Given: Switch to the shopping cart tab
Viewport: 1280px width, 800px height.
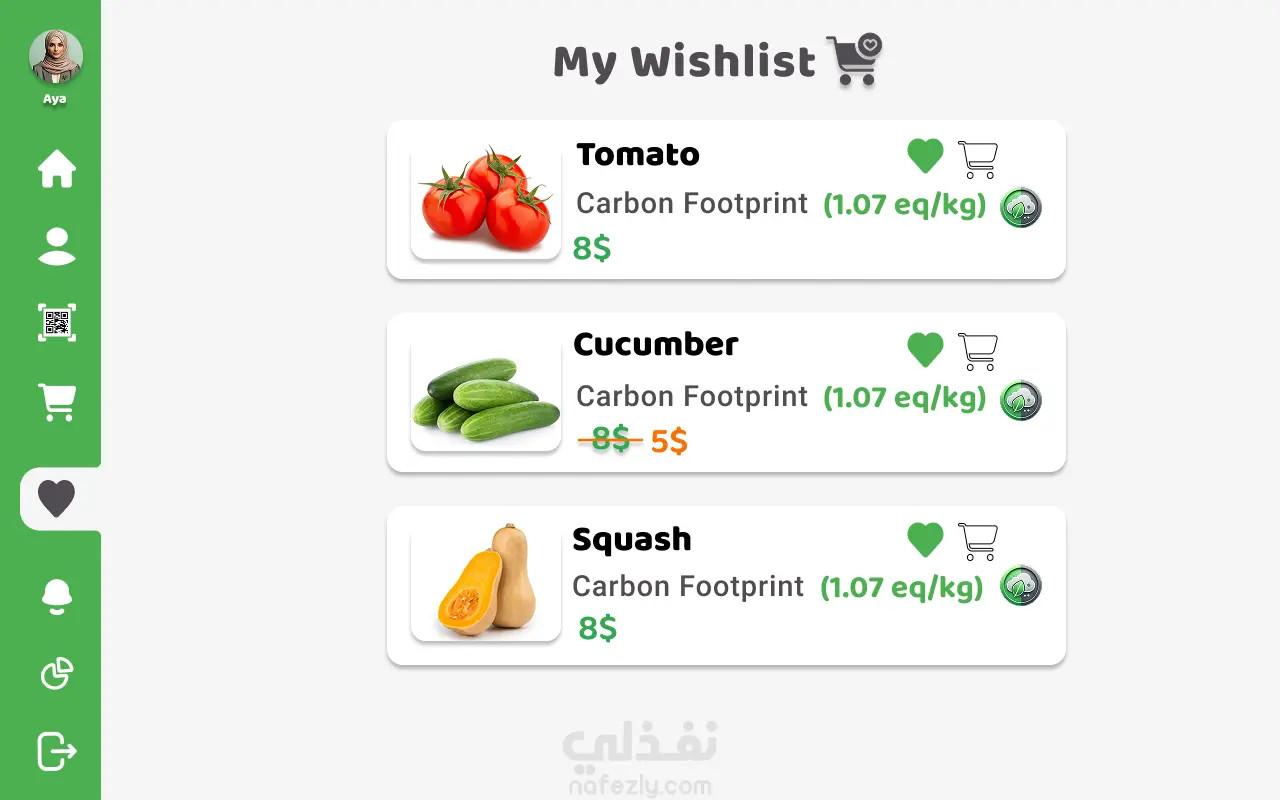Looking at the screenshot, I should click(57, 402).
